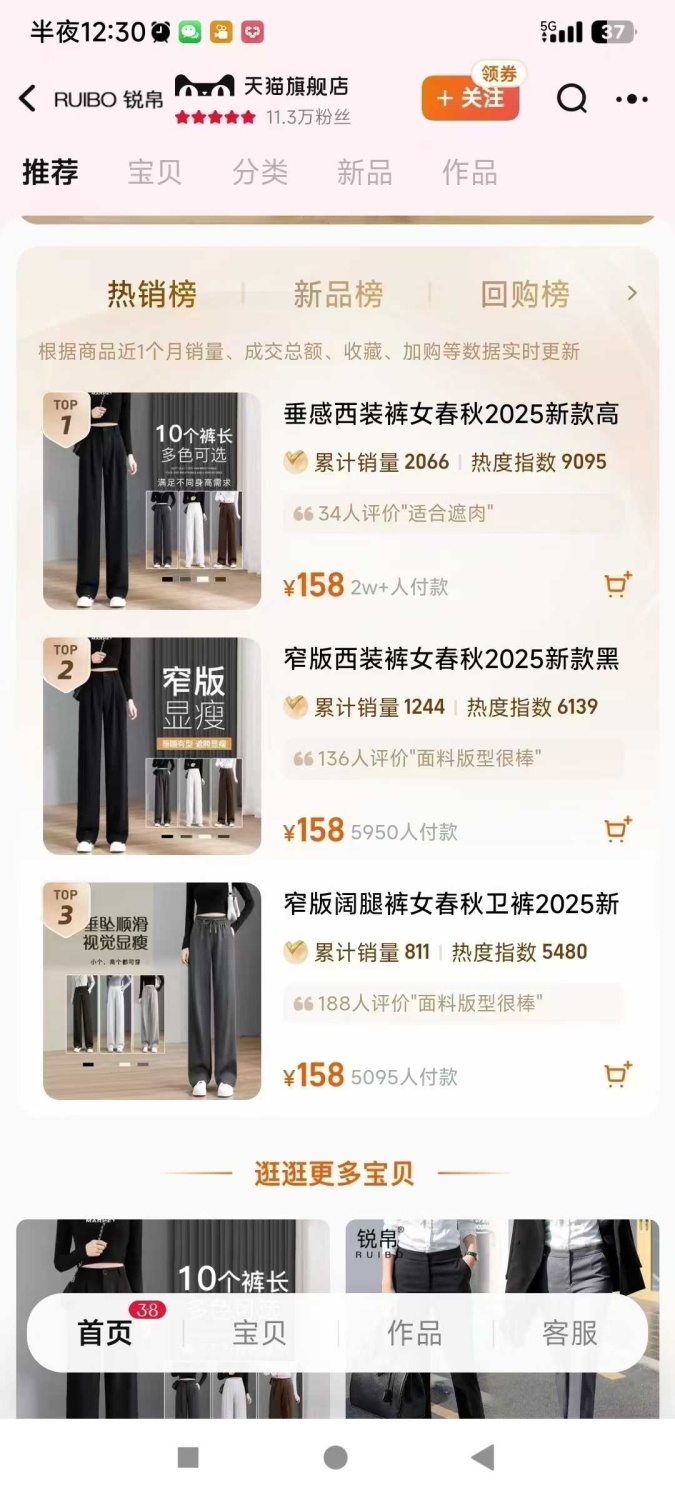Follow the store with 关注 button

tap(470, 98)
